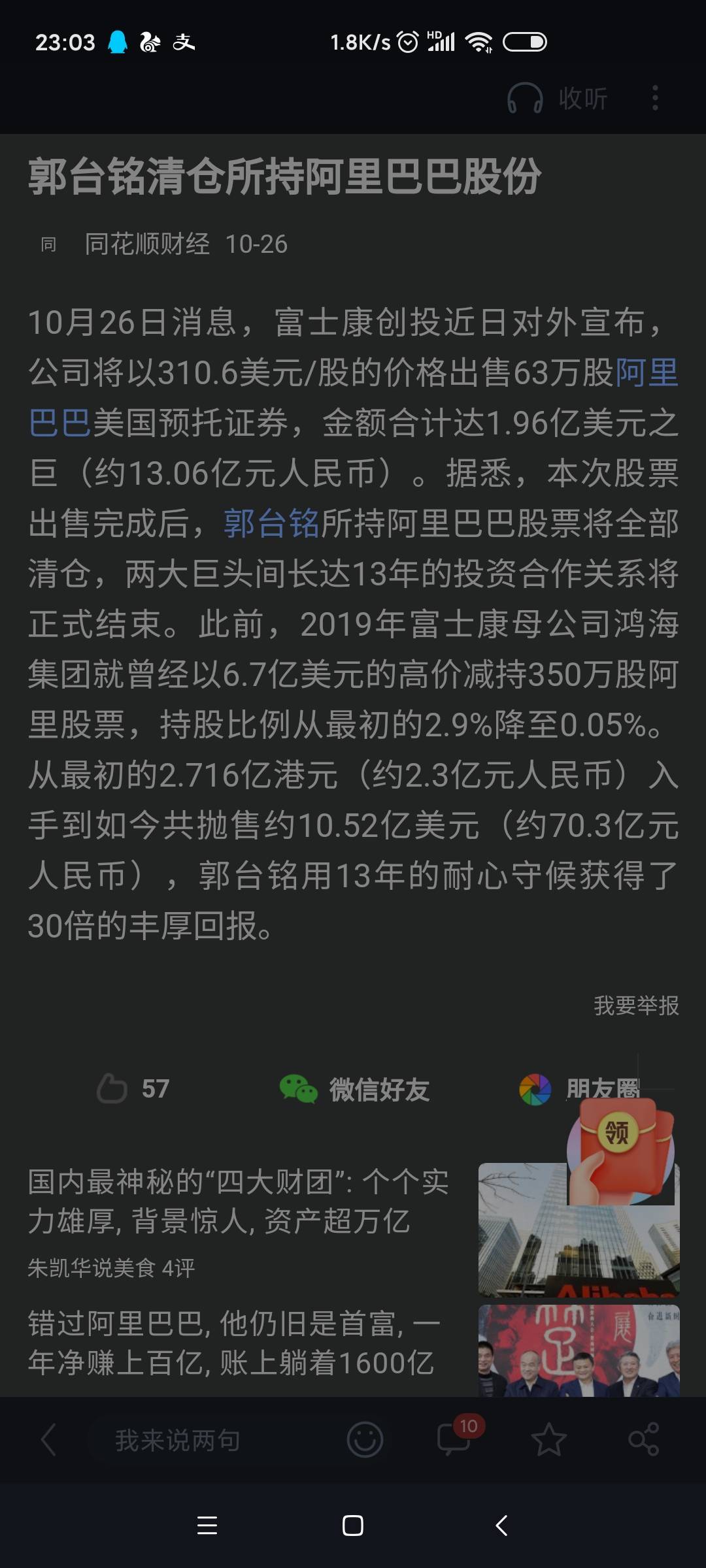Bookmark this article with star
Image resolution: width=706 pixels, height=1568 pixels.
548,1440
